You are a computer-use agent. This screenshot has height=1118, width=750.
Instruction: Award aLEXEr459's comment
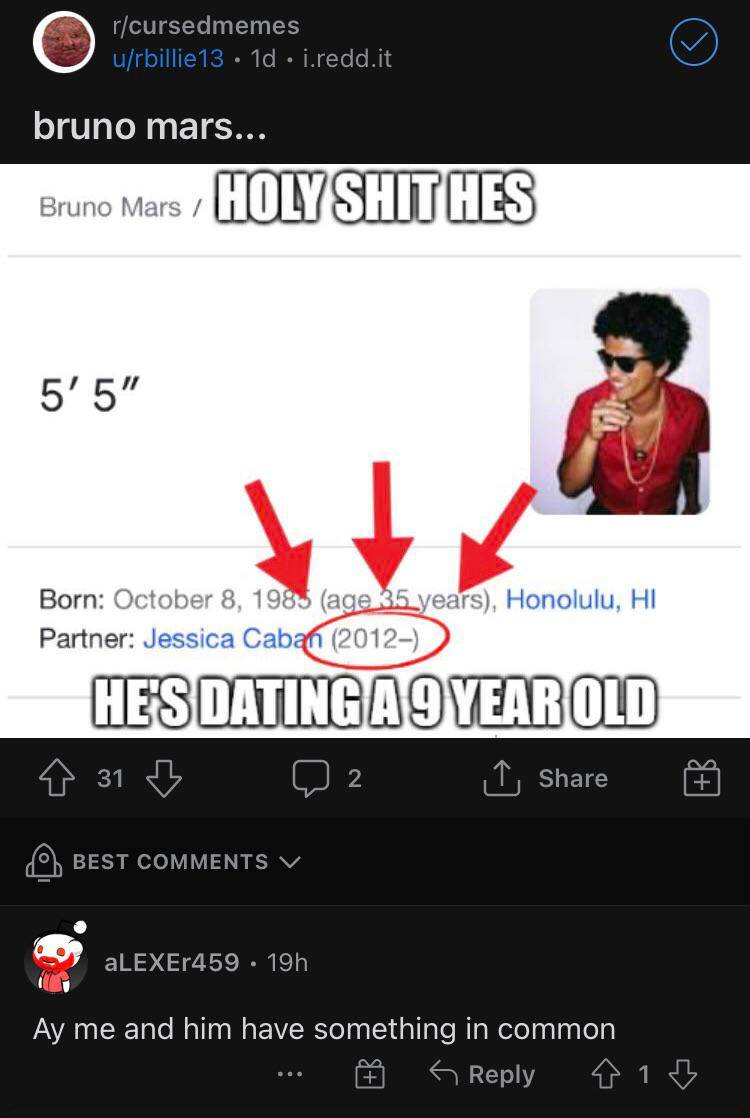pyautogui.click(x=370, y=1075)
